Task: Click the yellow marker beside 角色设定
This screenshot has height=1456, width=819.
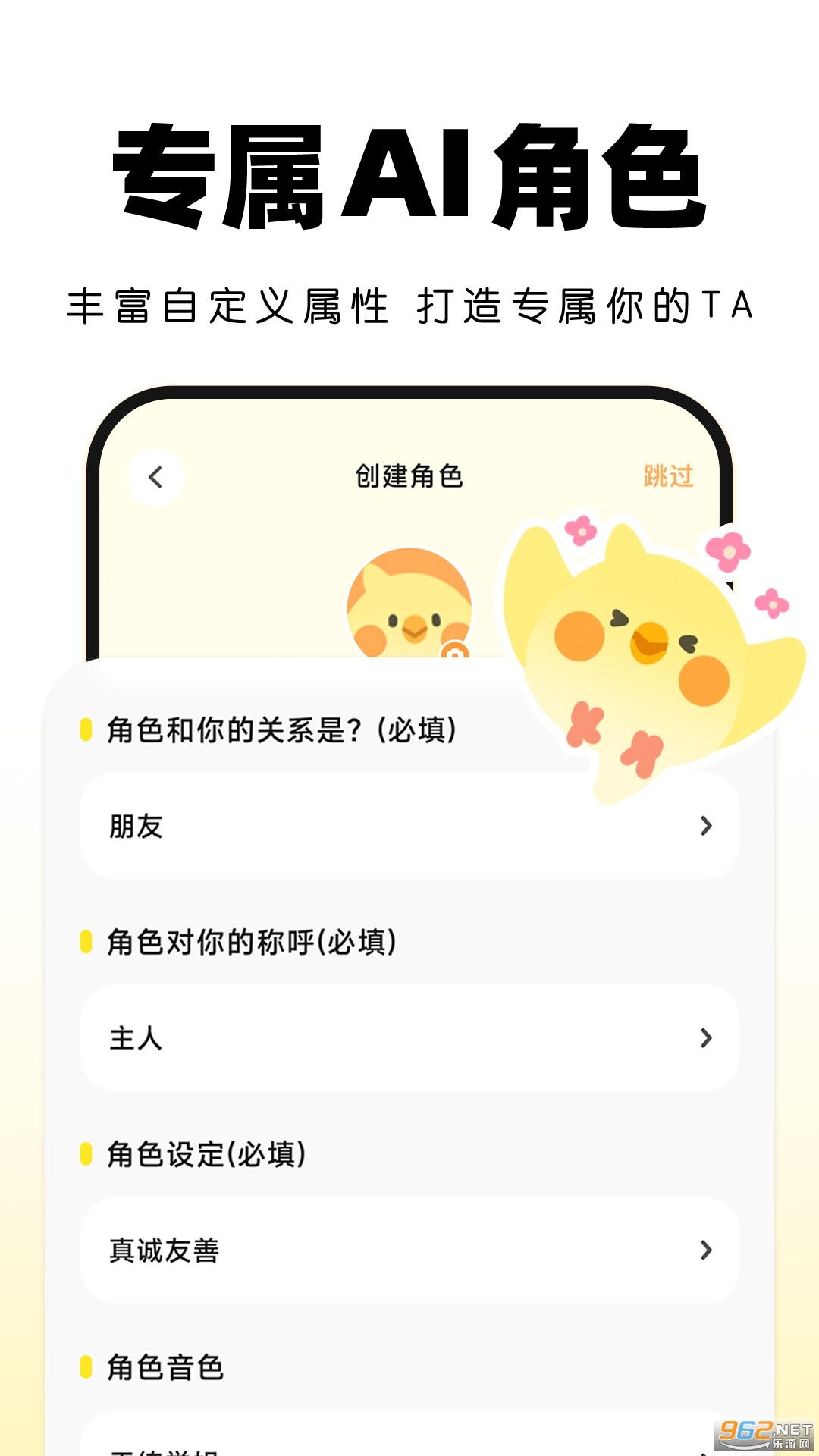Action: pyautogui.click(x=86, y=1155)
